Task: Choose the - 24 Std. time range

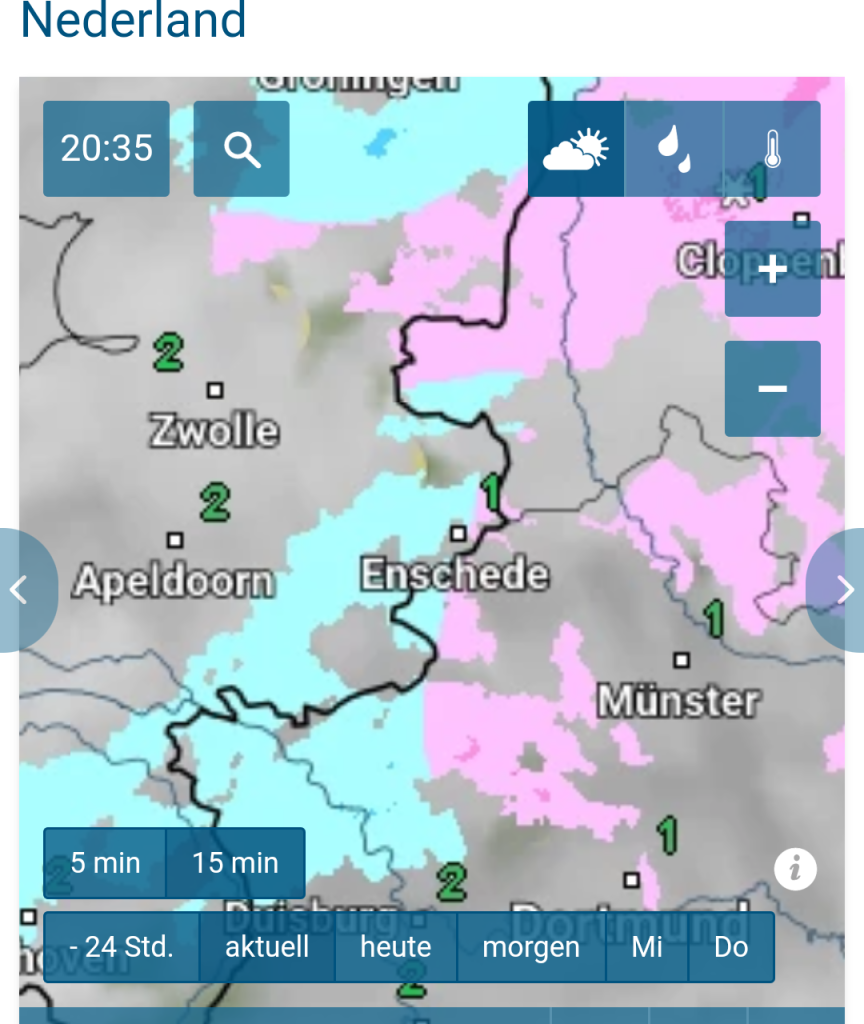Action: point(121,947)
